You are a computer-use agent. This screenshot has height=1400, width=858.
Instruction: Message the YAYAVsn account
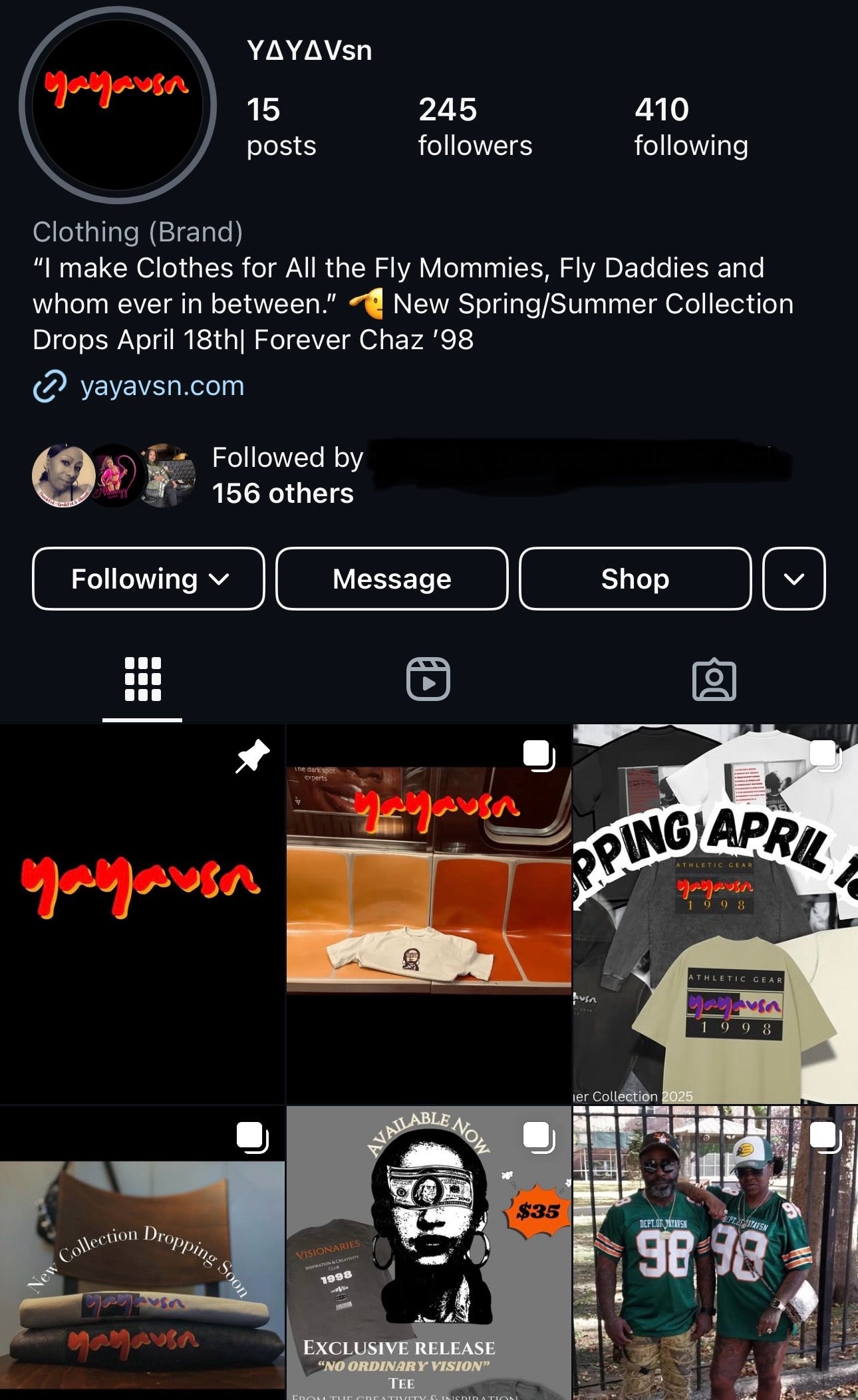392,579
